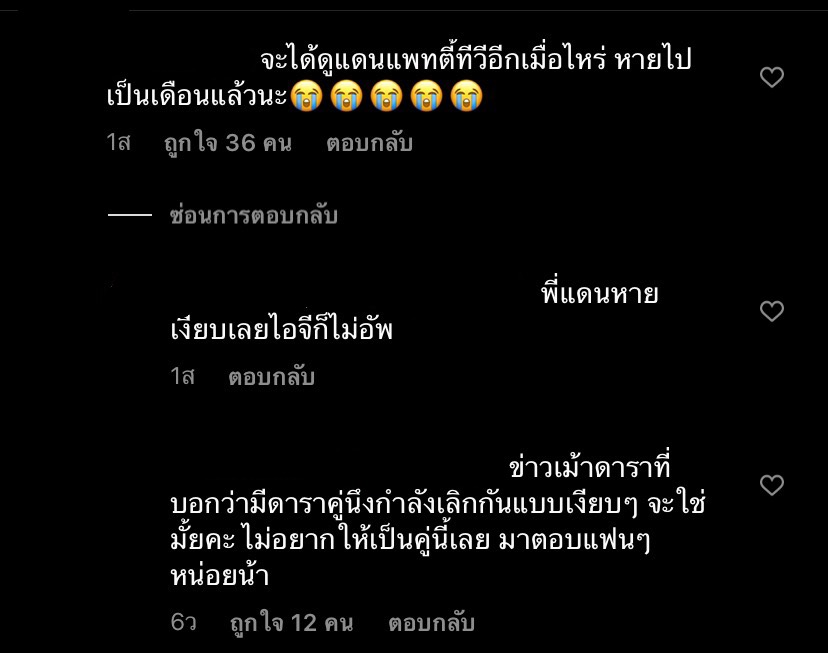View who liked: ถูกใจ 12 คน
This screenshot has height=653, width=828.
(x=291, y=623)
